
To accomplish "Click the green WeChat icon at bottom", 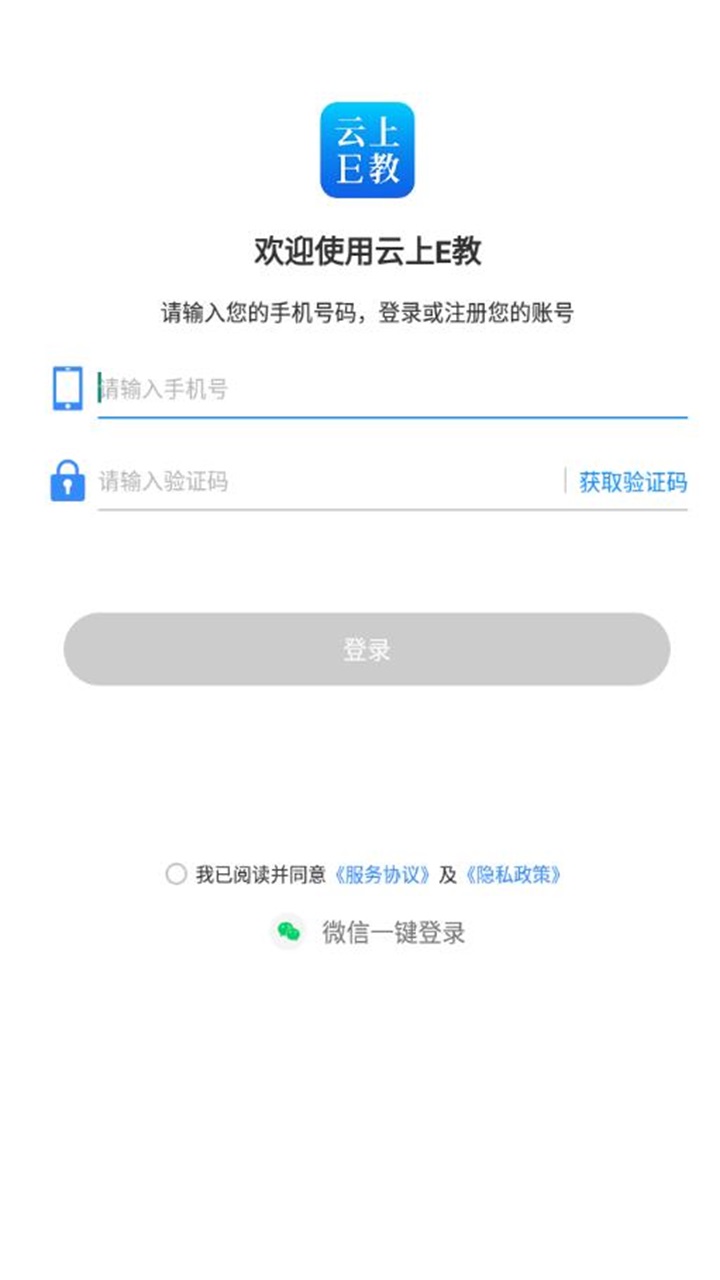I will click(289, 930).
